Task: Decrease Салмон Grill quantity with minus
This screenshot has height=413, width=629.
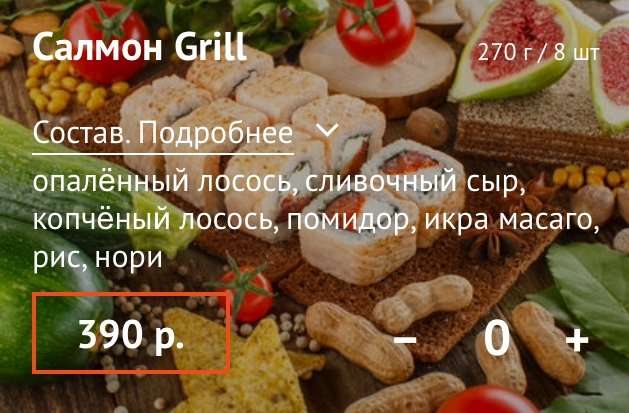Action: coord(405,340)
